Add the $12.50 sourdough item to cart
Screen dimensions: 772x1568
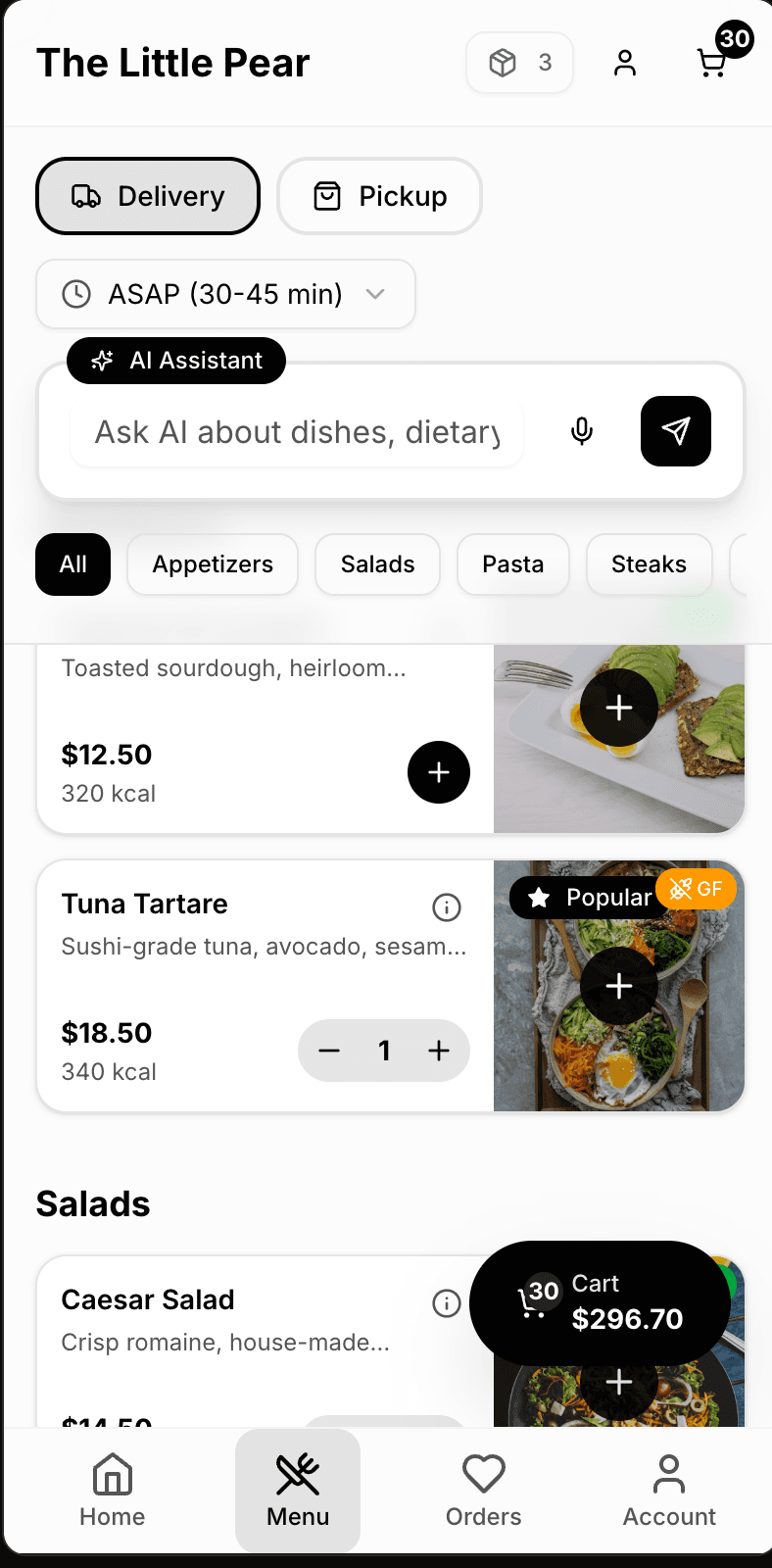pyautogui.click(x=438, y=772)
